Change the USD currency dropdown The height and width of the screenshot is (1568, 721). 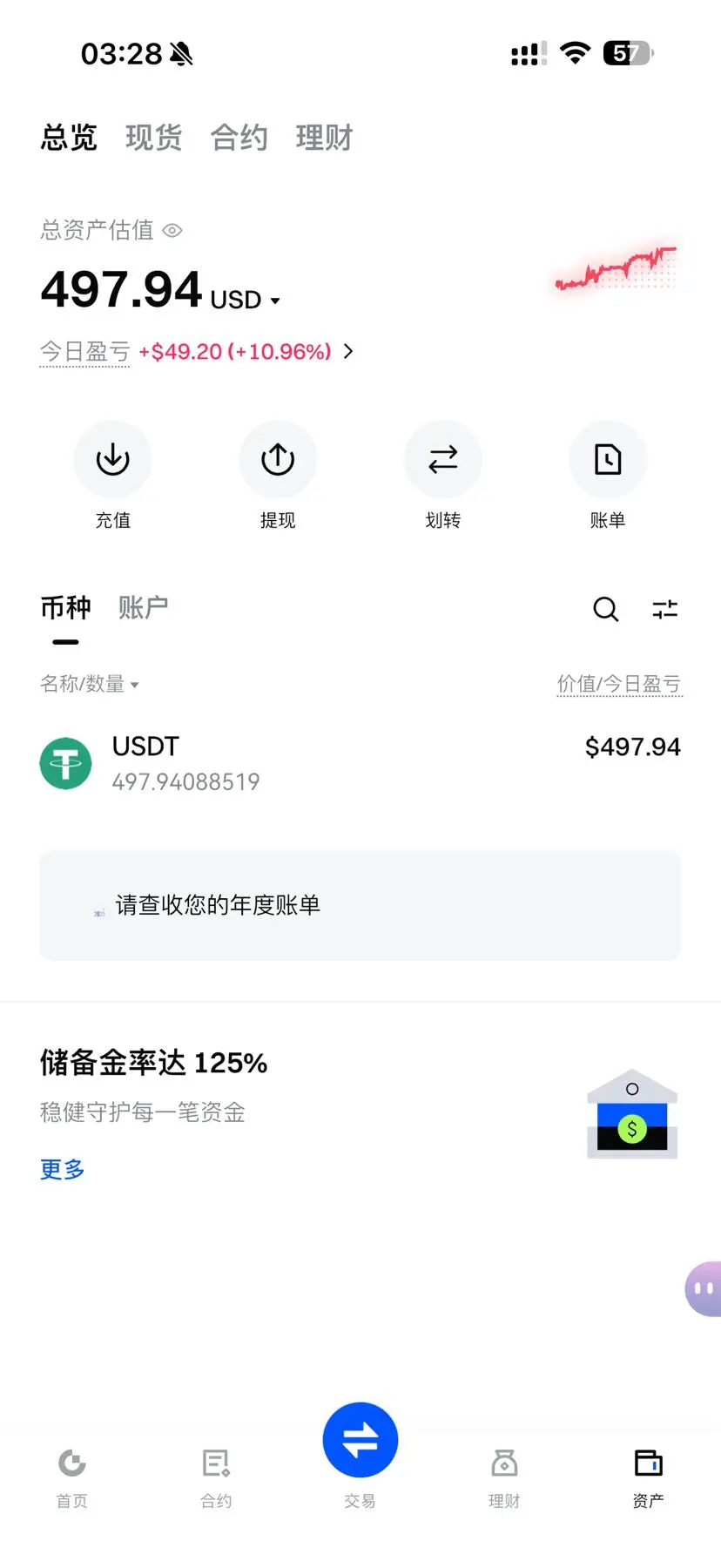click(x=246, y=300)
